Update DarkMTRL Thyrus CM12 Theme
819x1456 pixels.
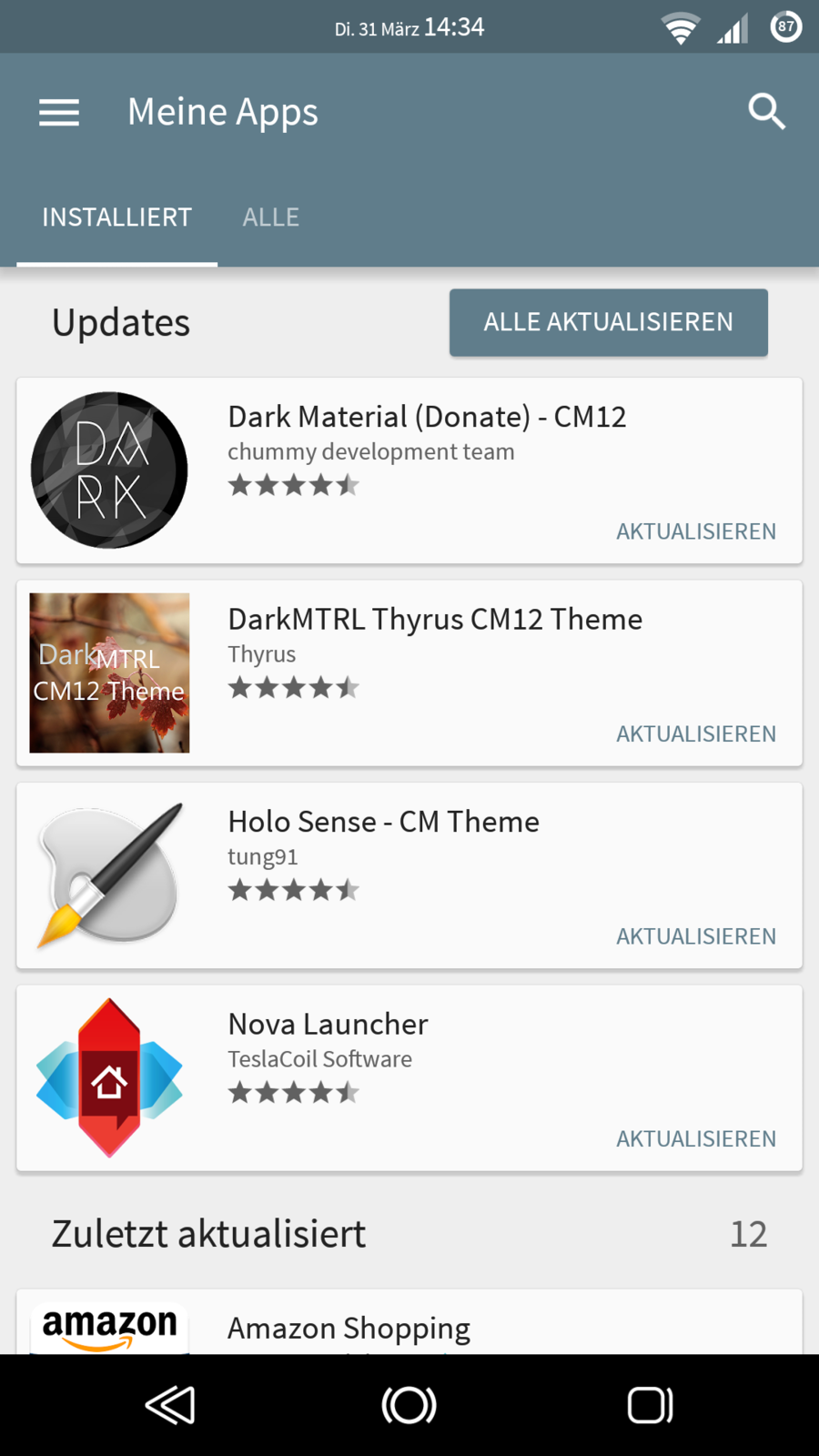click(695, 733)
